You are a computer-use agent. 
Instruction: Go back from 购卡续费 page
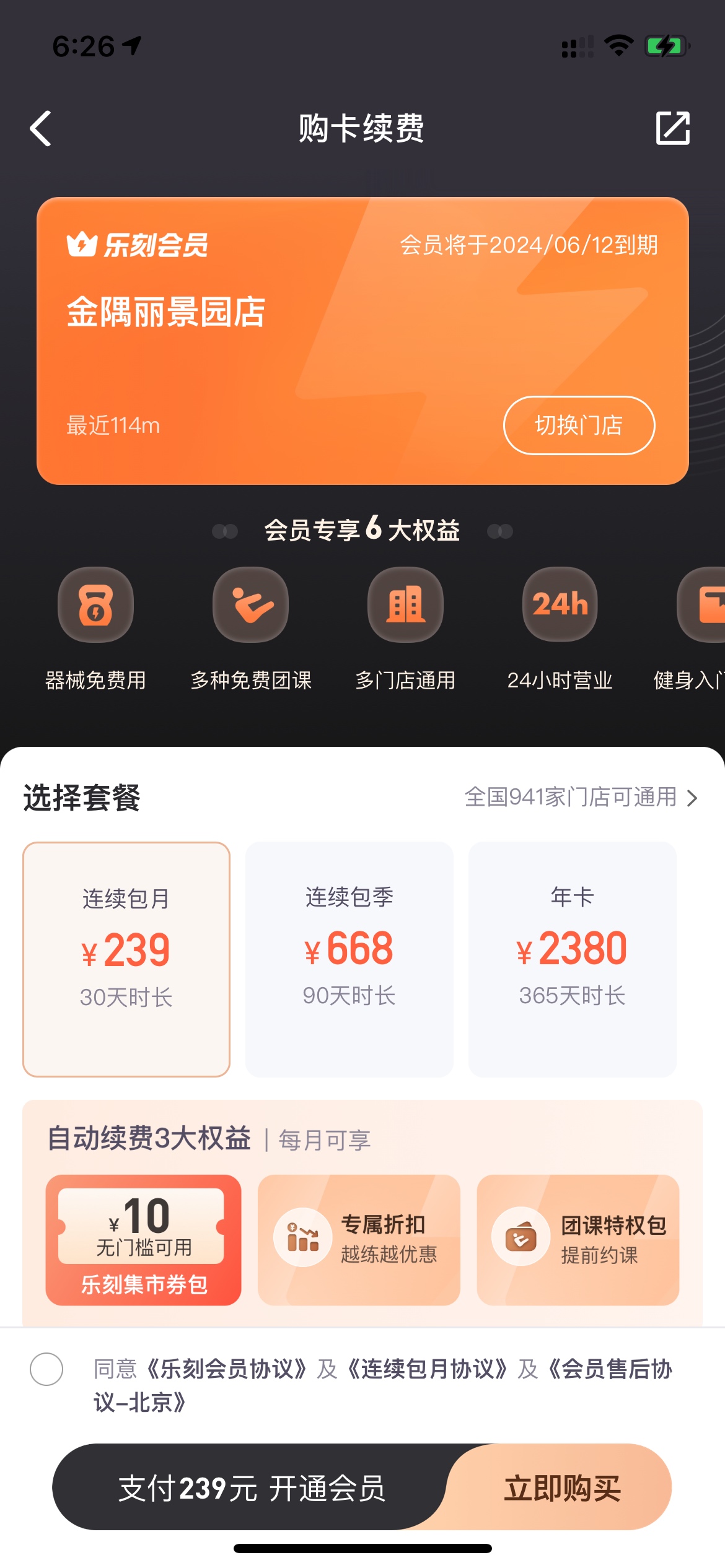(41, 129)
